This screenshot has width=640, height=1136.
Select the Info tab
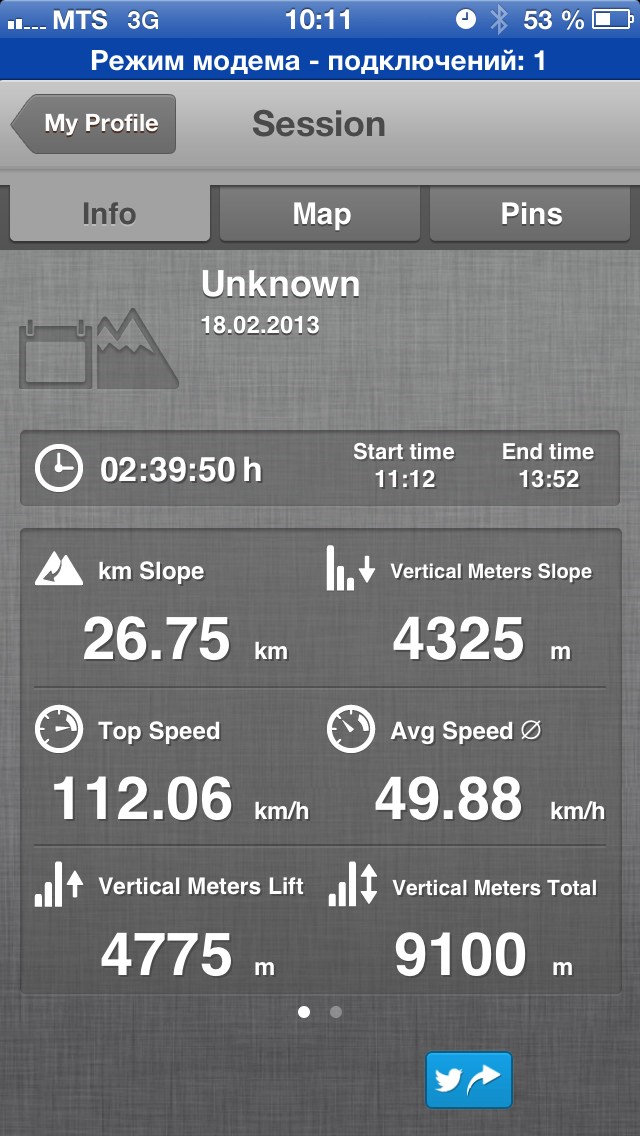109,214
